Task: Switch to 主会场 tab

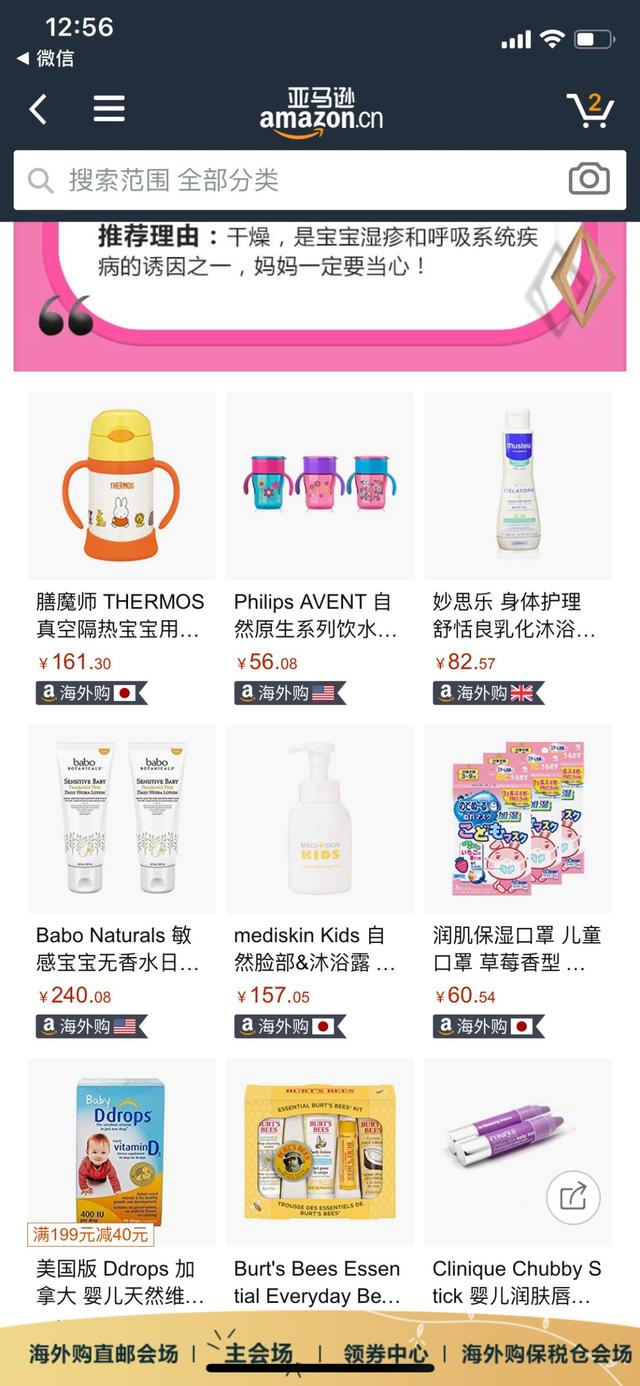Action: 258,1354
